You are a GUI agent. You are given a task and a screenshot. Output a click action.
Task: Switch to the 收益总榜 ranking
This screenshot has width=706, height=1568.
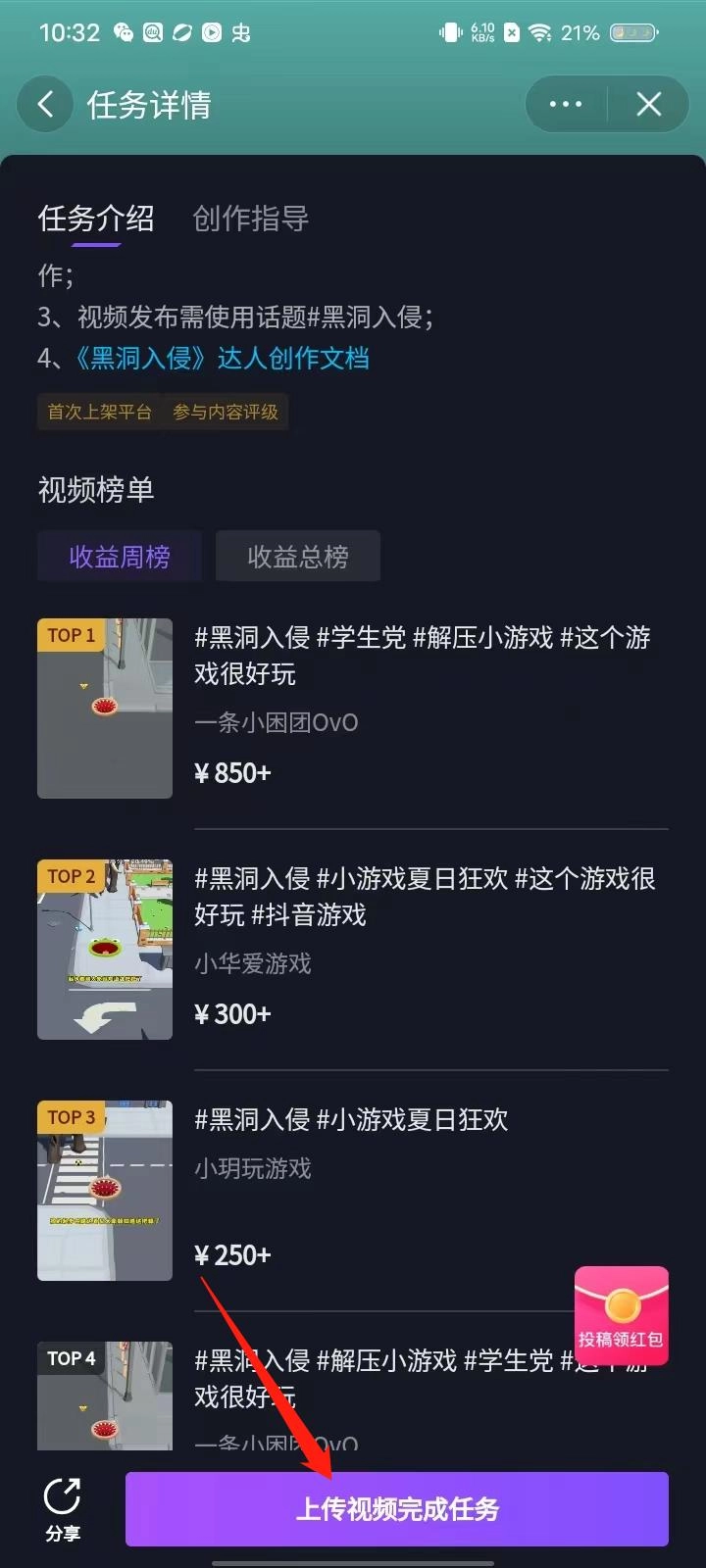(298, 557)
